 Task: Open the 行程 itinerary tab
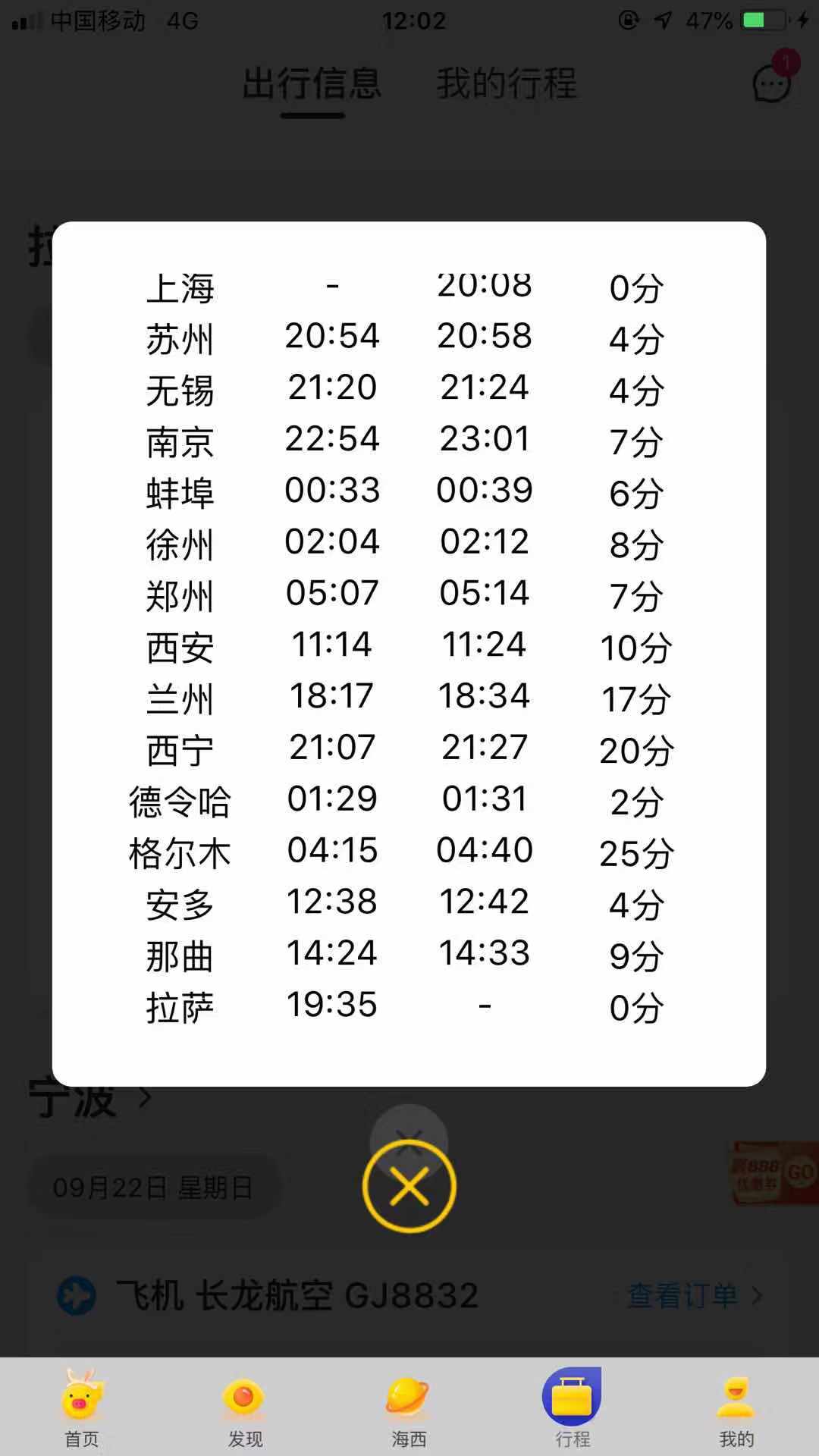click(573, 1408)
